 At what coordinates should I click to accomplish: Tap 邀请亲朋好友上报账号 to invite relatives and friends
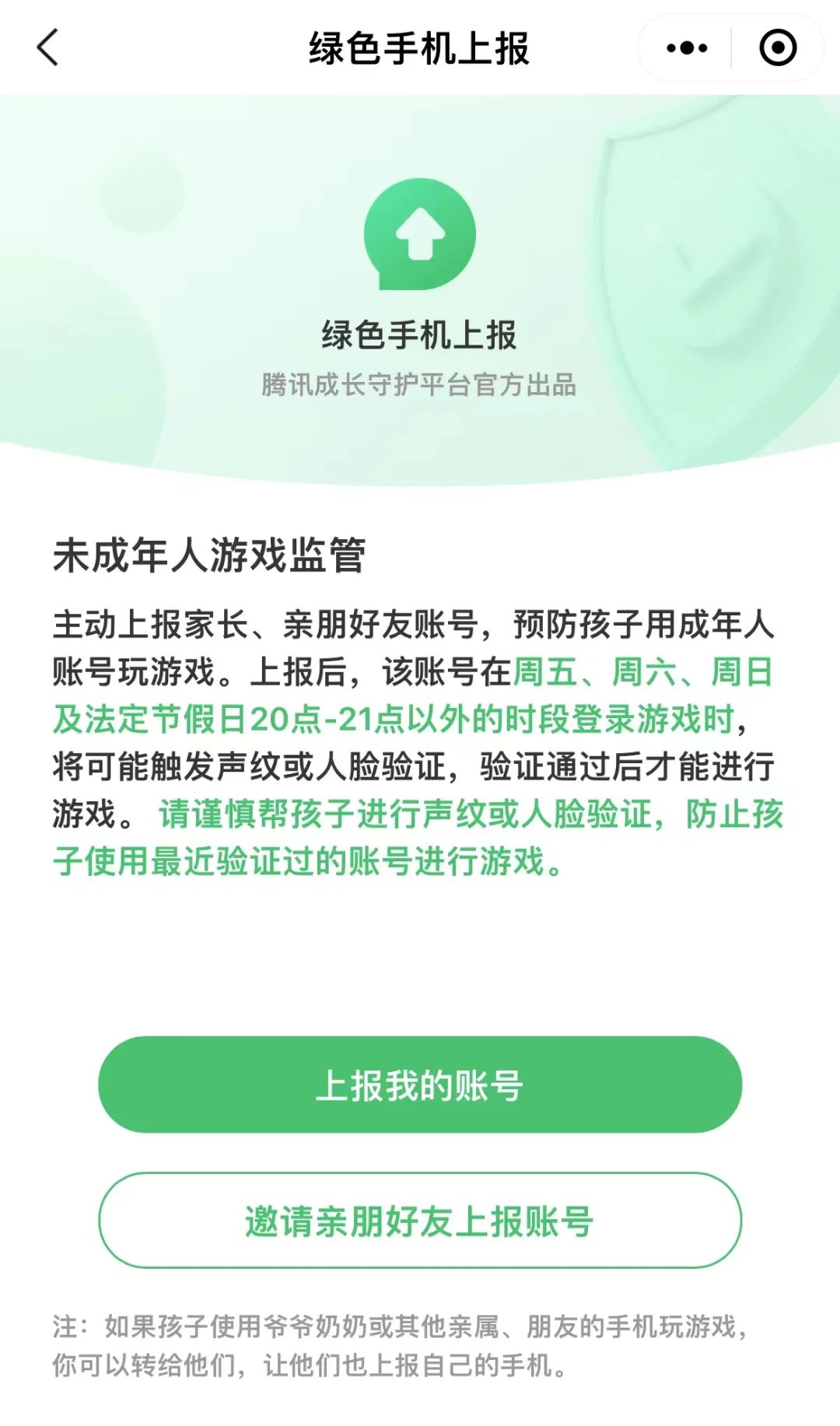coord(420,1221)
